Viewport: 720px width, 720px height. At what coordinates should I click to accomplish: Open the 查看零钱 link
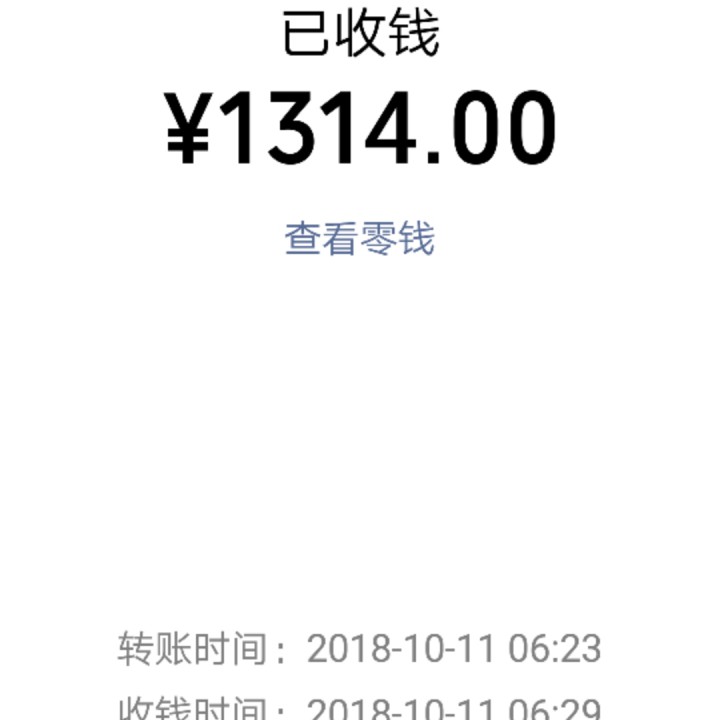coord(359,240)
